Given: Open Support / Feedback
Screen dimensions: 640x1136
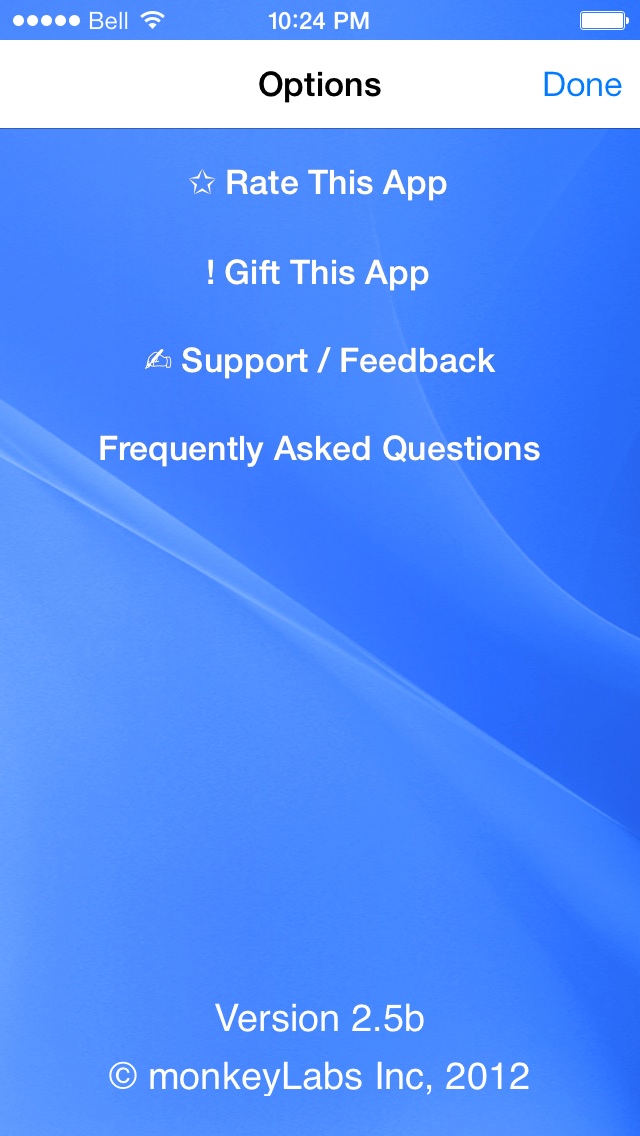Looking at the screenshot, I should [x=319, y=360].
